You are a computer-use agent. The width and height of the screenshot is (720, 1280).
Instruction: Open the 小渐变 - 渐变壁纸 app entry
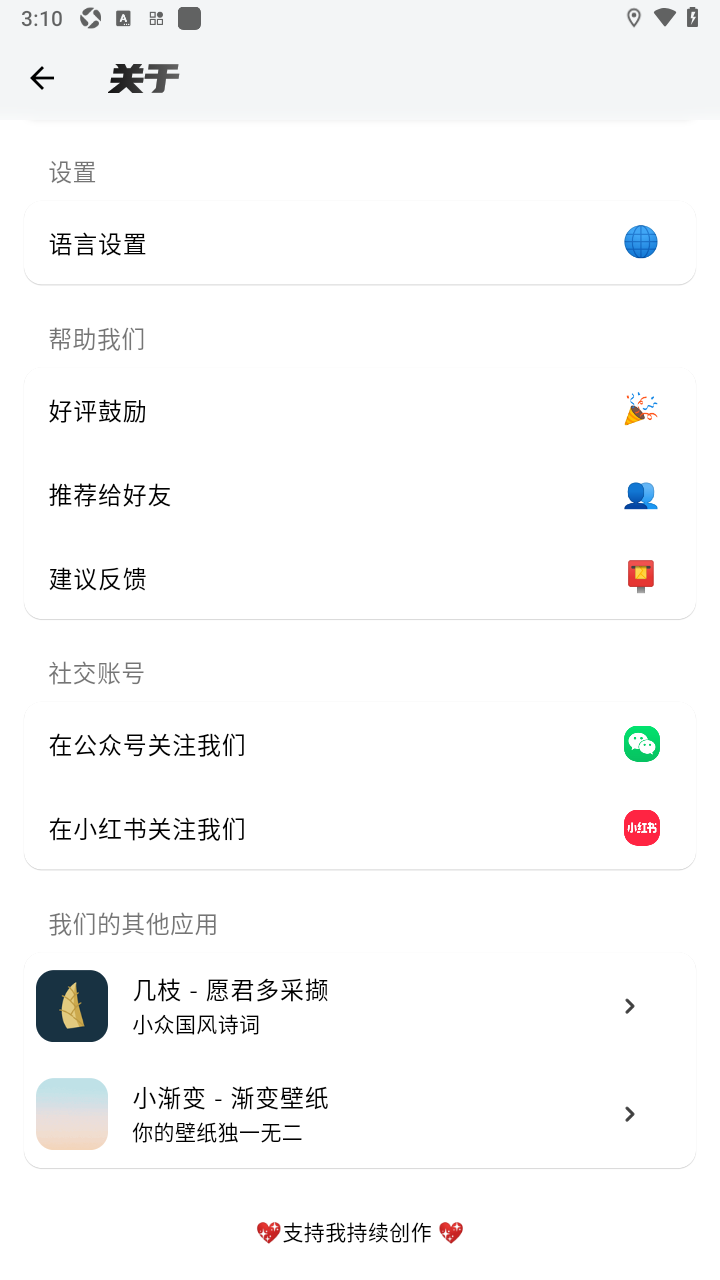point(360,1114)
